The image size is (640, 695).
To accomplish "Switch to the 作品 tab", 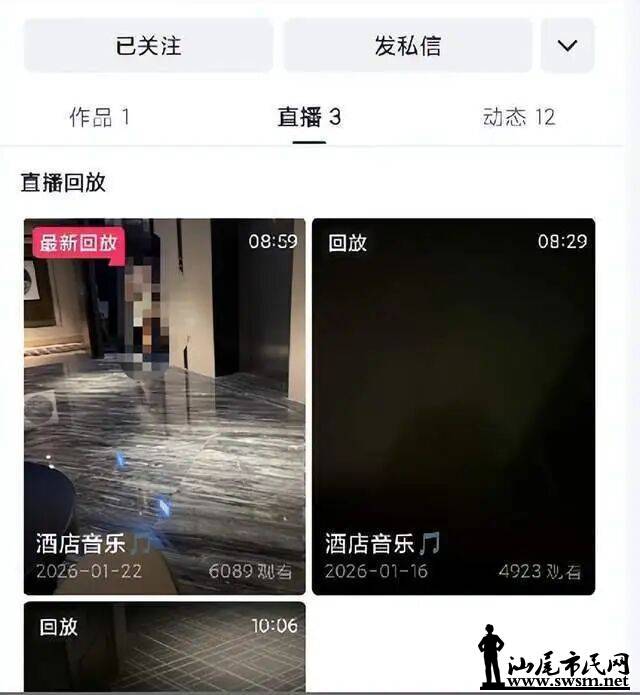I will pos(99,117).
